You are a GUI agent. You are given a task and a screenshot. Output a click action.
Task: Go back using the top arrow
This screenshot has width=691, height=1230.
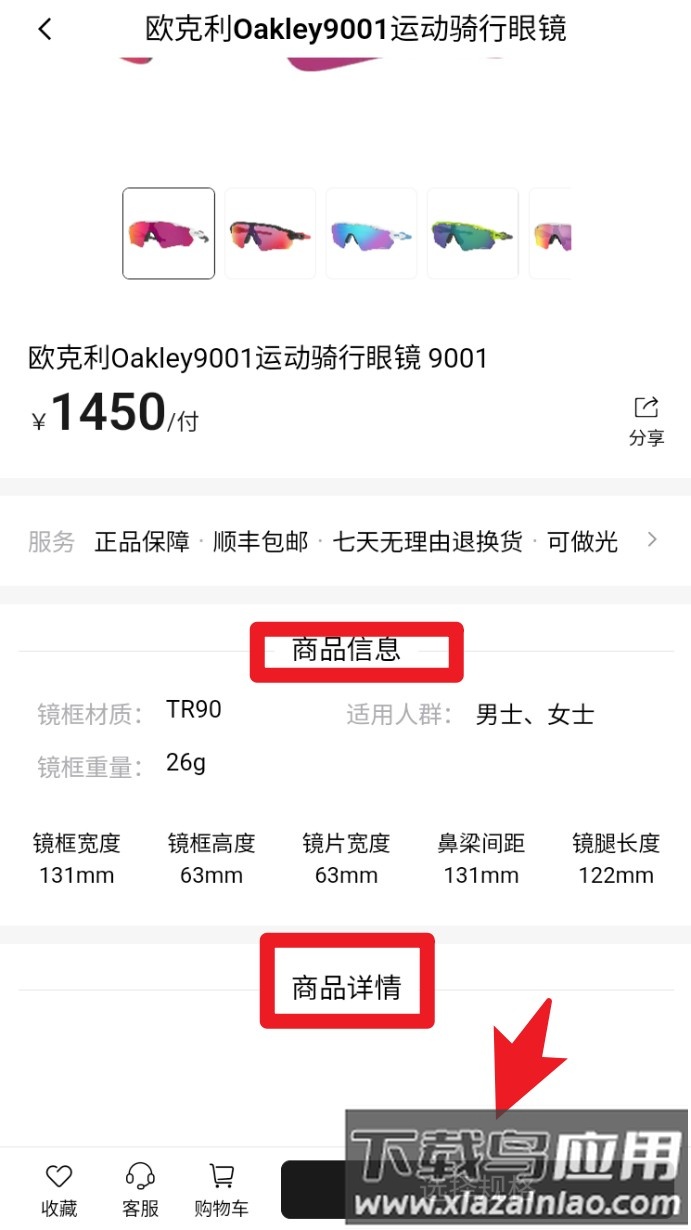(45, 29)
